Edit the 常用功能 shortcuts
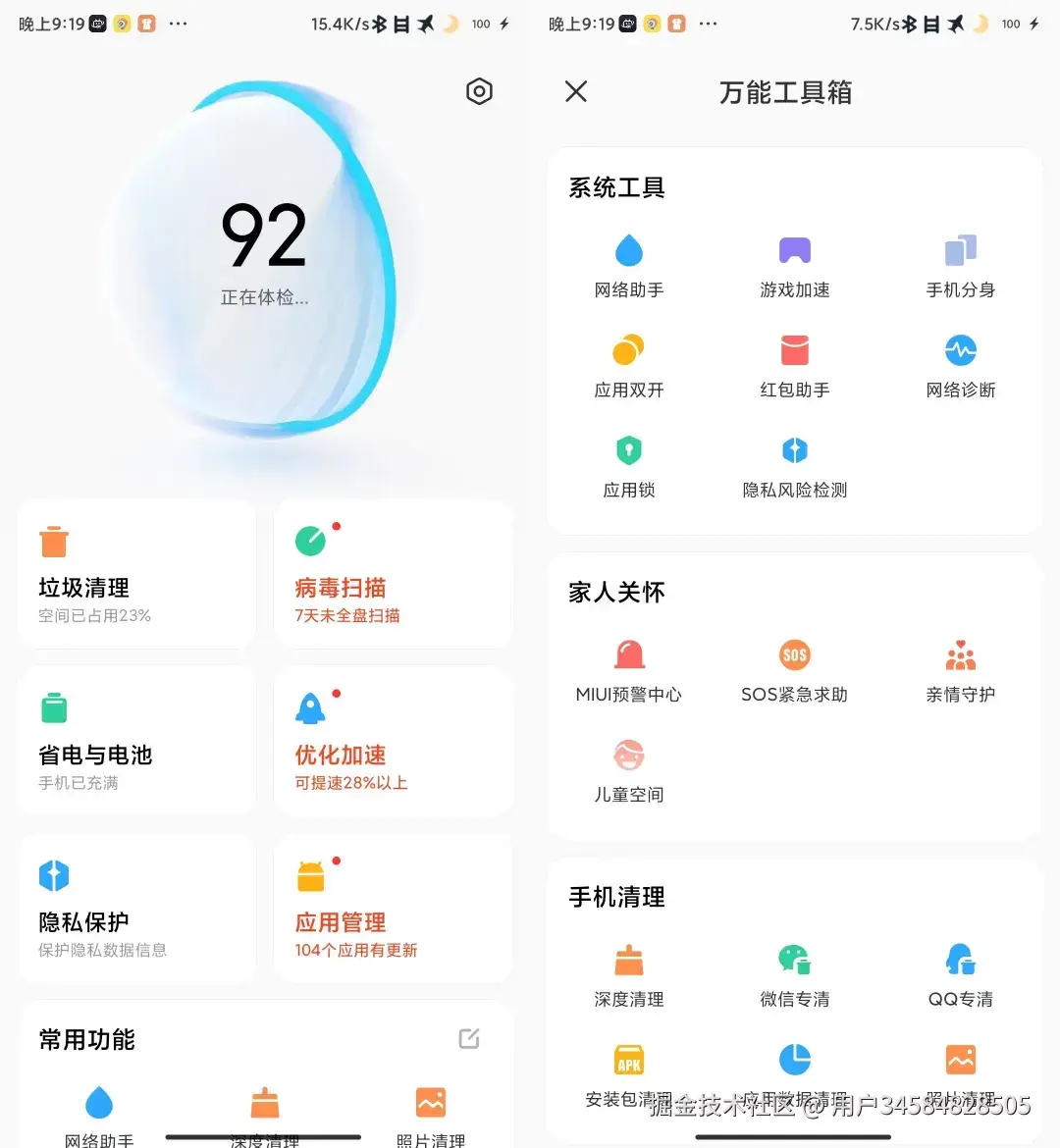Viewport: 1060px width, 1148px height. (469, 1038)
